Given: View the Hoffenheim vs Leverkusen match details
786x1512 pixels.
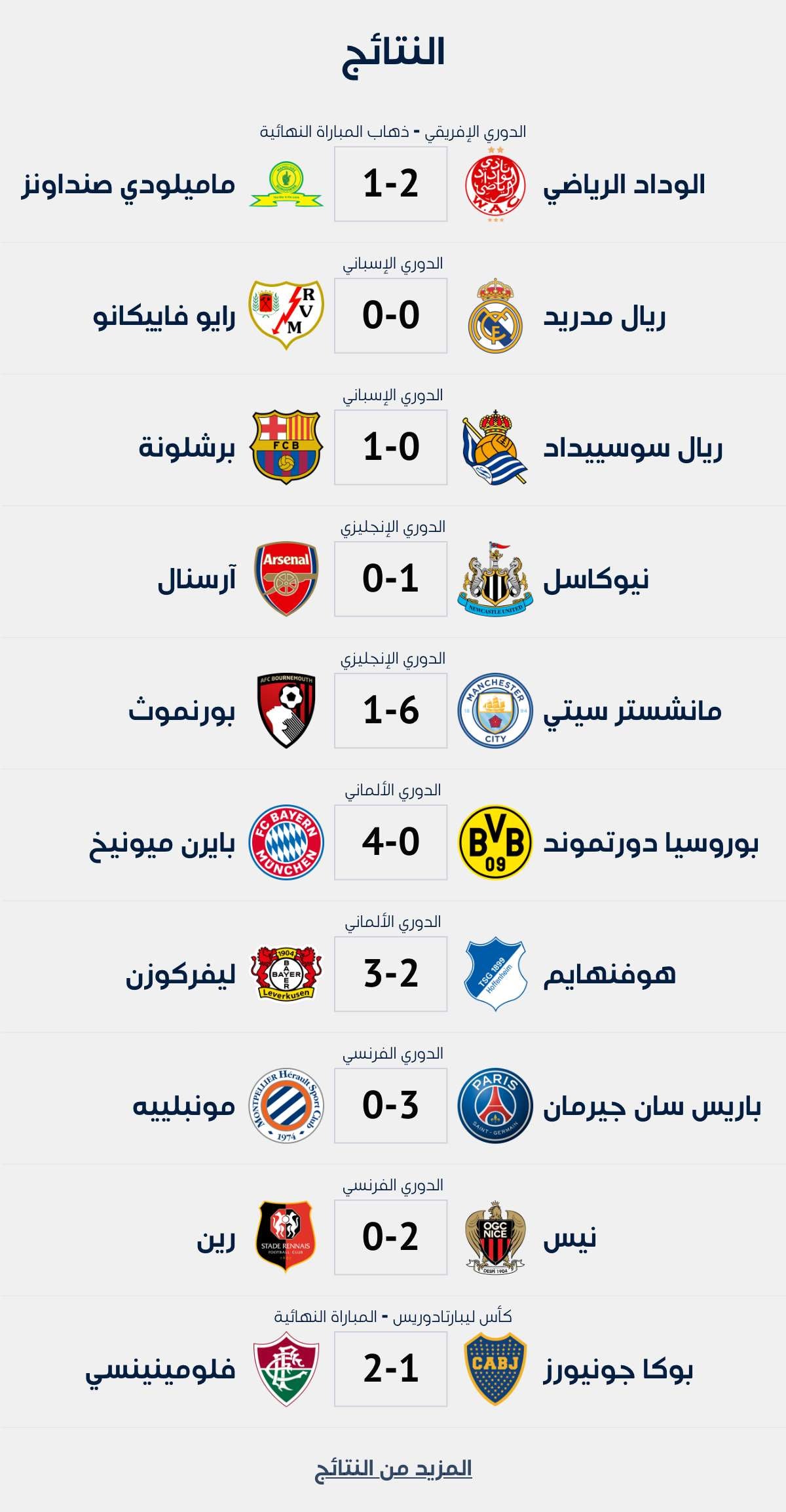Looking at the screenshot, I should [390, 974].
